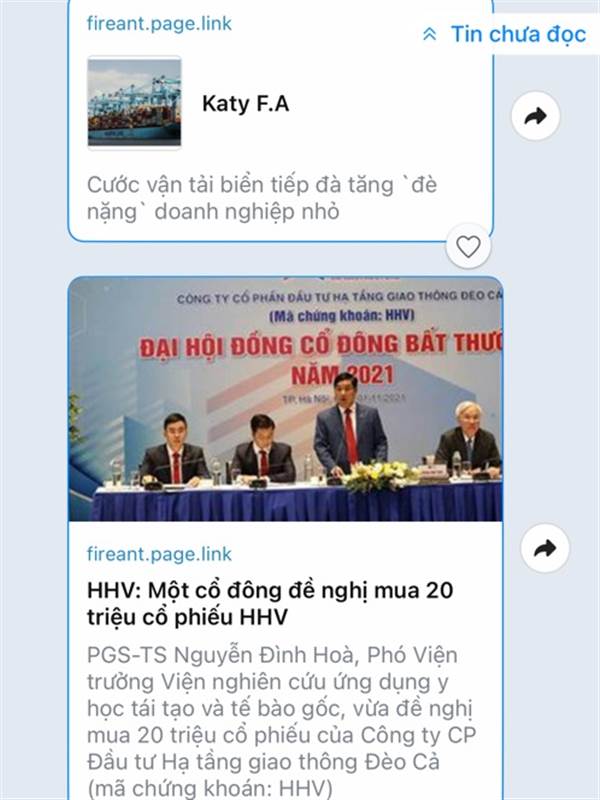
Task: Forward the shipping freight rate message
Action: click(x=535, y=116)
